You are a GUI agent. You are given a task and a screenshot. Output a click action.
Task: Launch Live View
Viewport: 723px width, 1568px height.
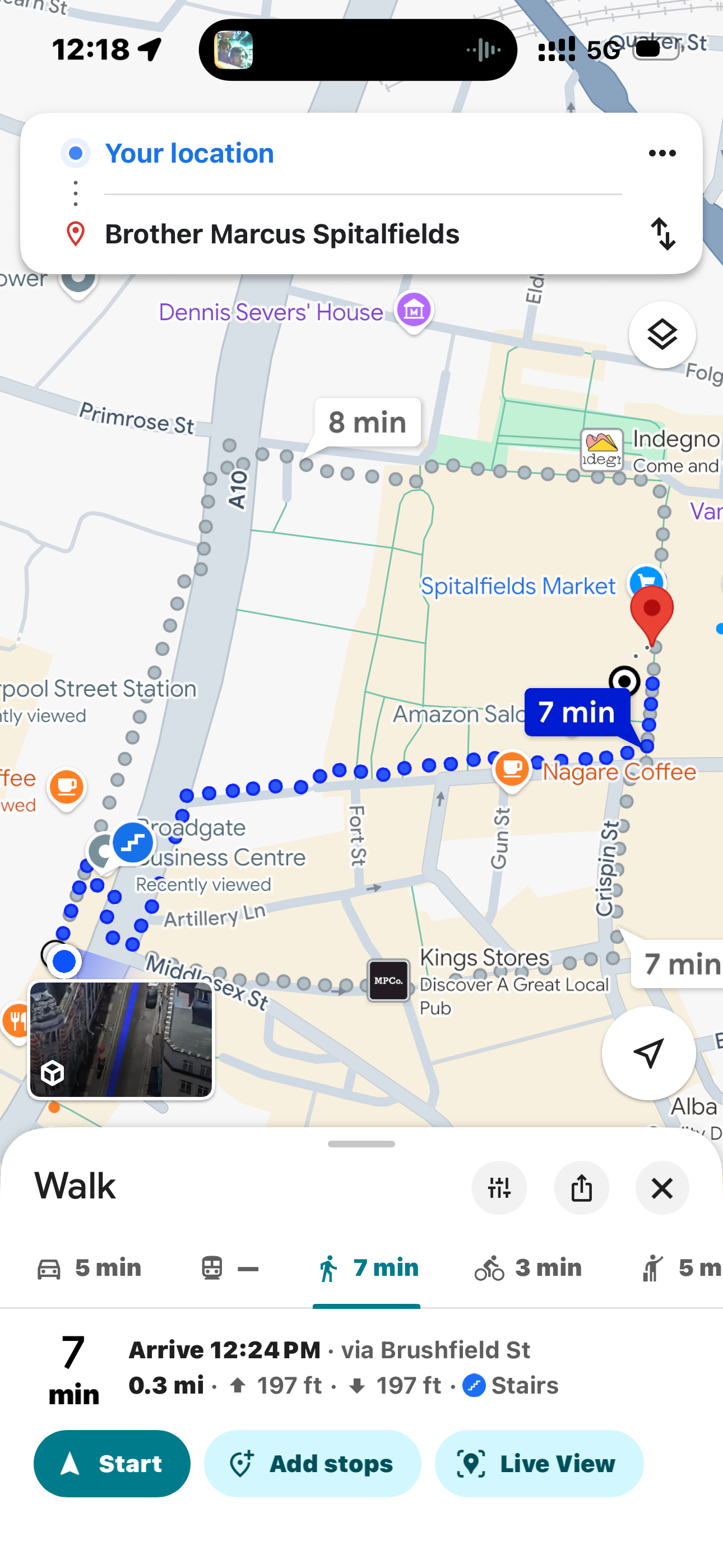(539, 1463)
